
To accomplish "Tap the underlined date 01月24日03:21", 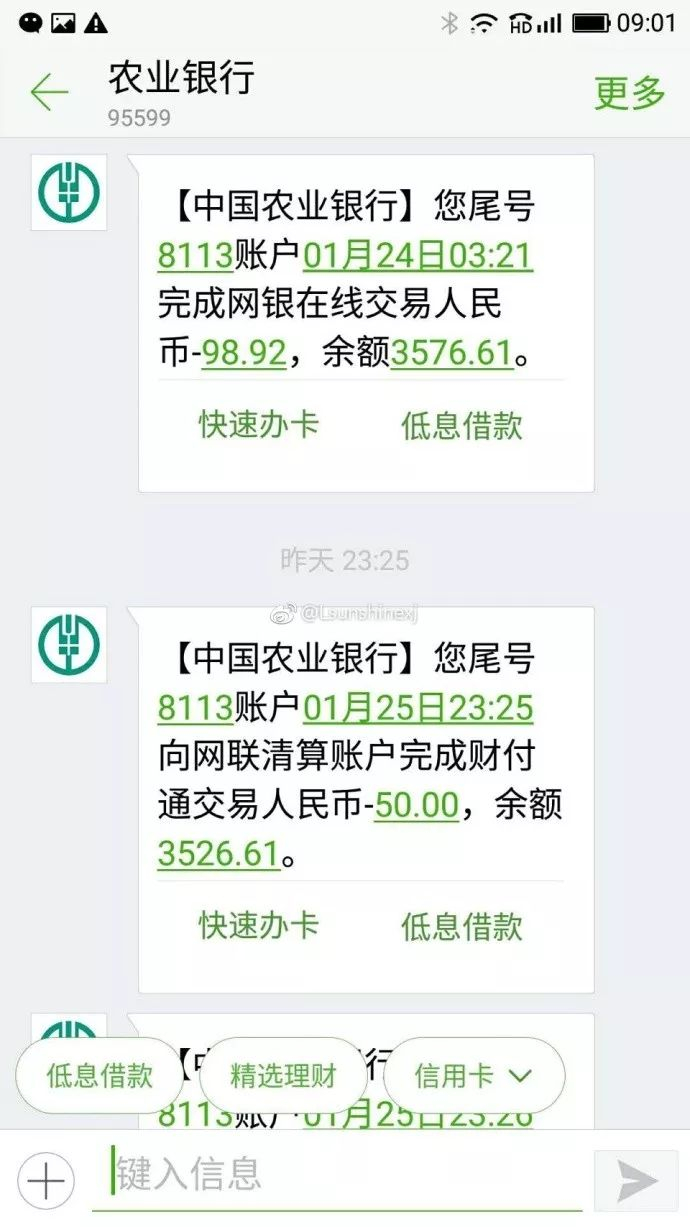I will point(417,256).
